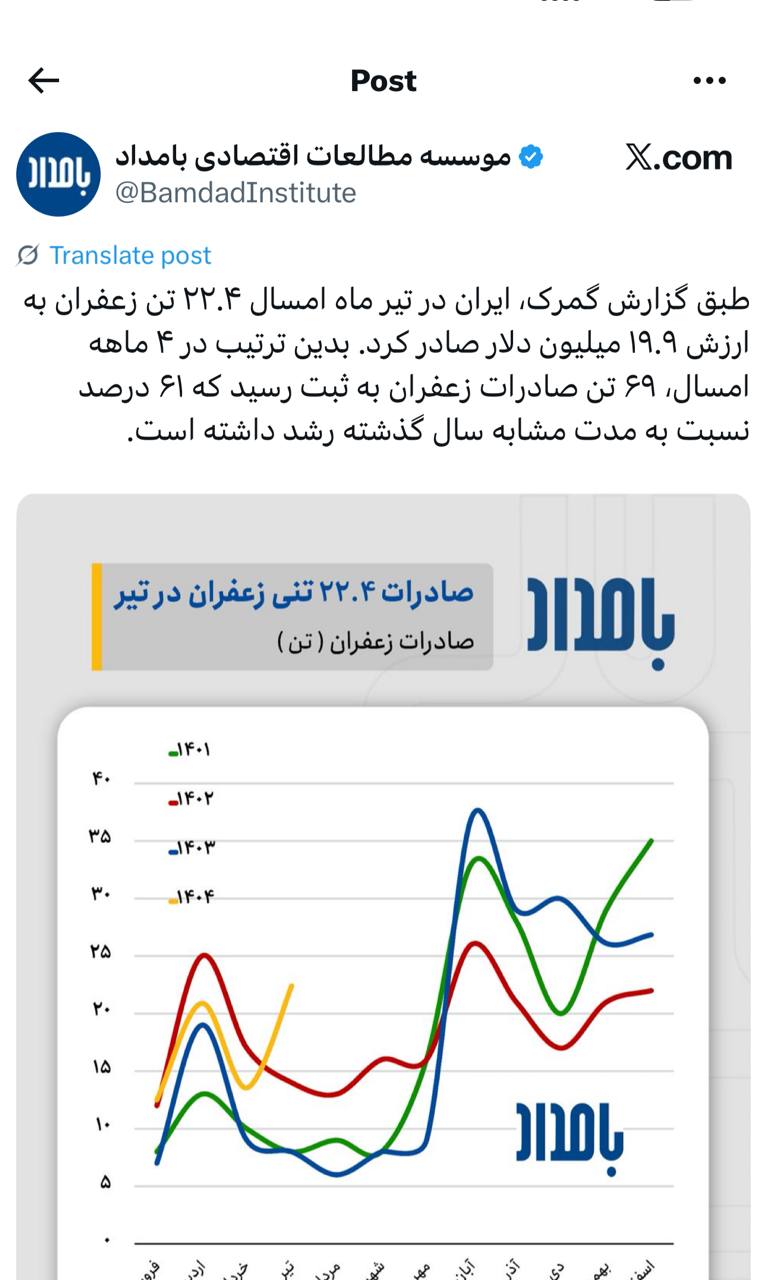Open the Bamdad Institute profile avatar

(x=58, y=173)
